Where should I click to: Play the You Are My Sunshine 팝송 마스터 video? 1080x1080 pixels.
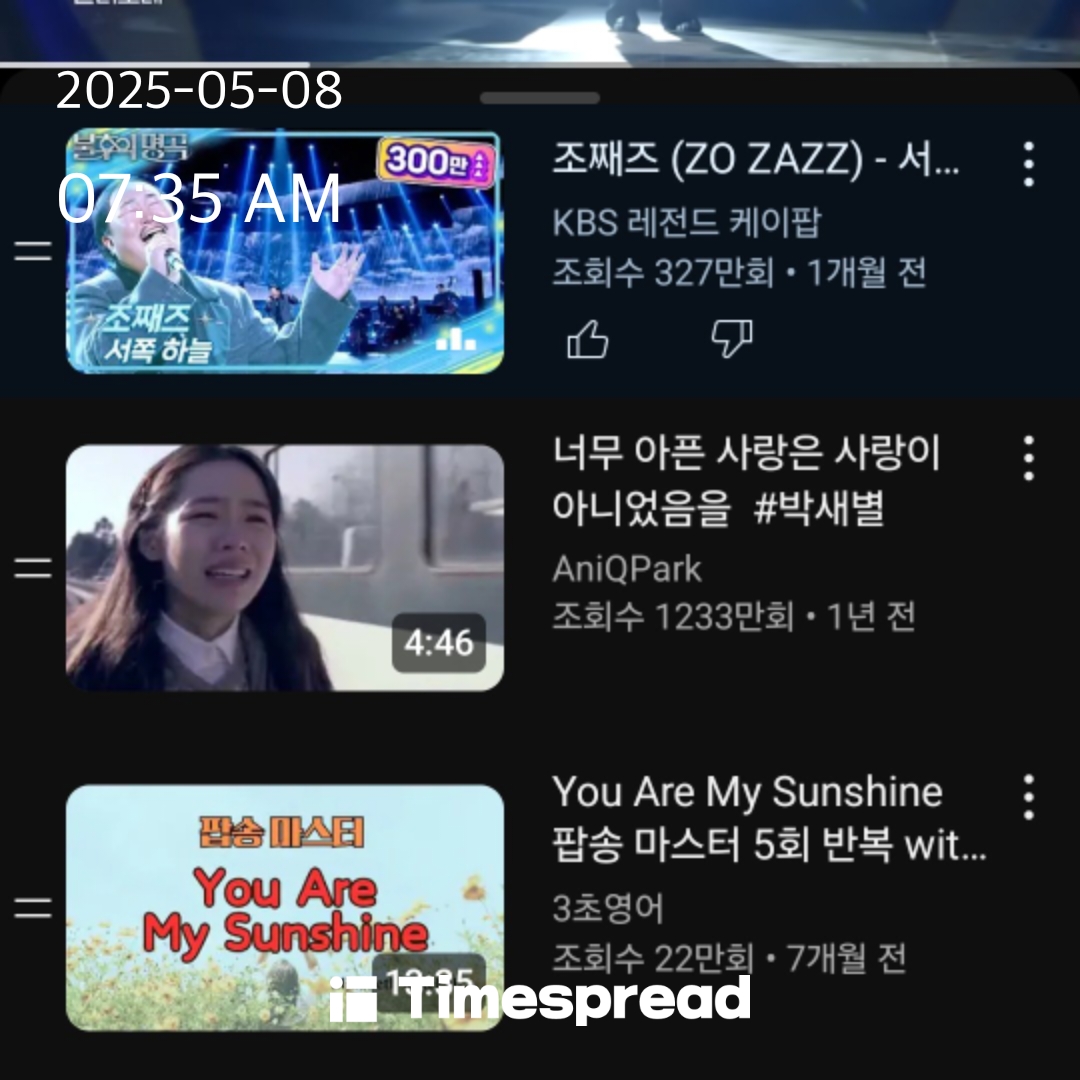(285, 907)
